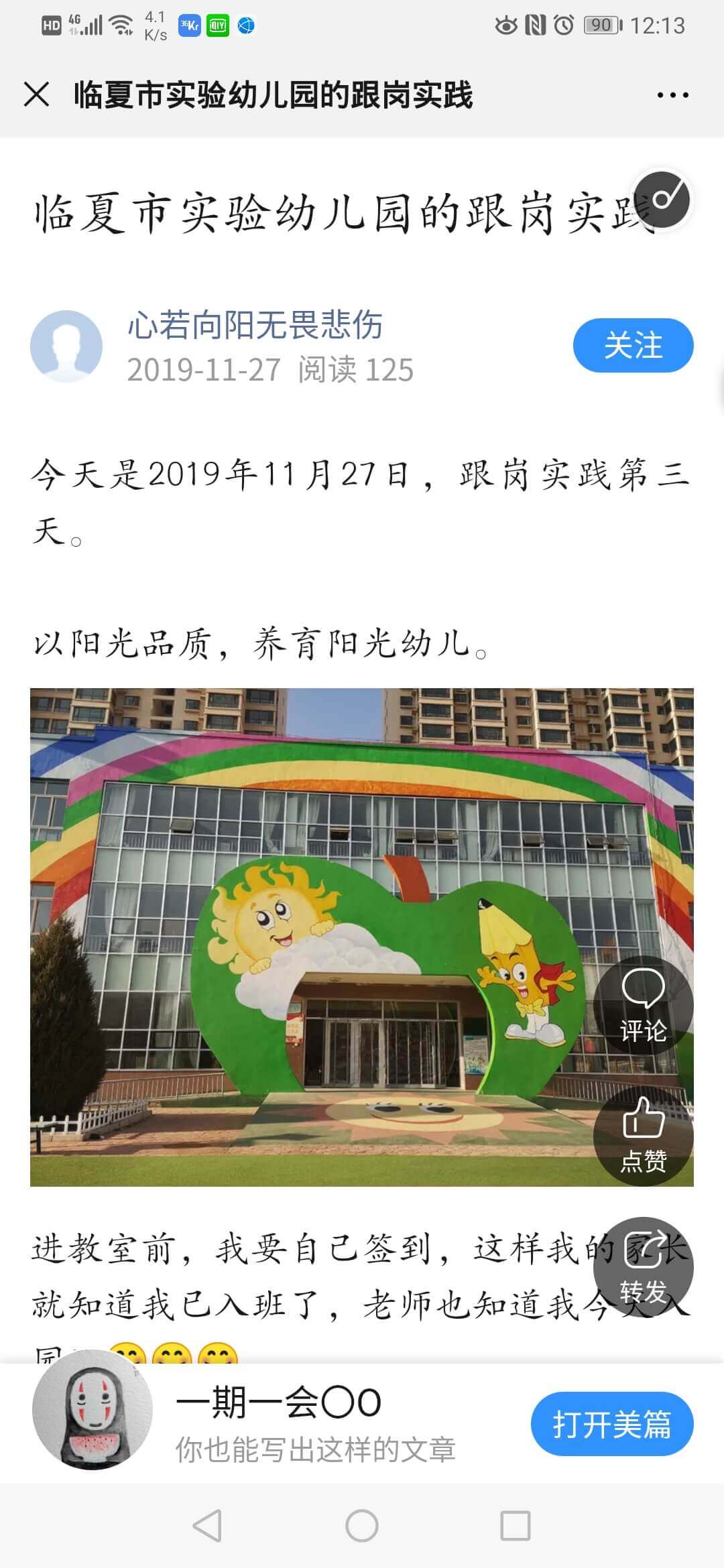Share article using 转发 button
724x1568 pixels.
[643, 1266]
